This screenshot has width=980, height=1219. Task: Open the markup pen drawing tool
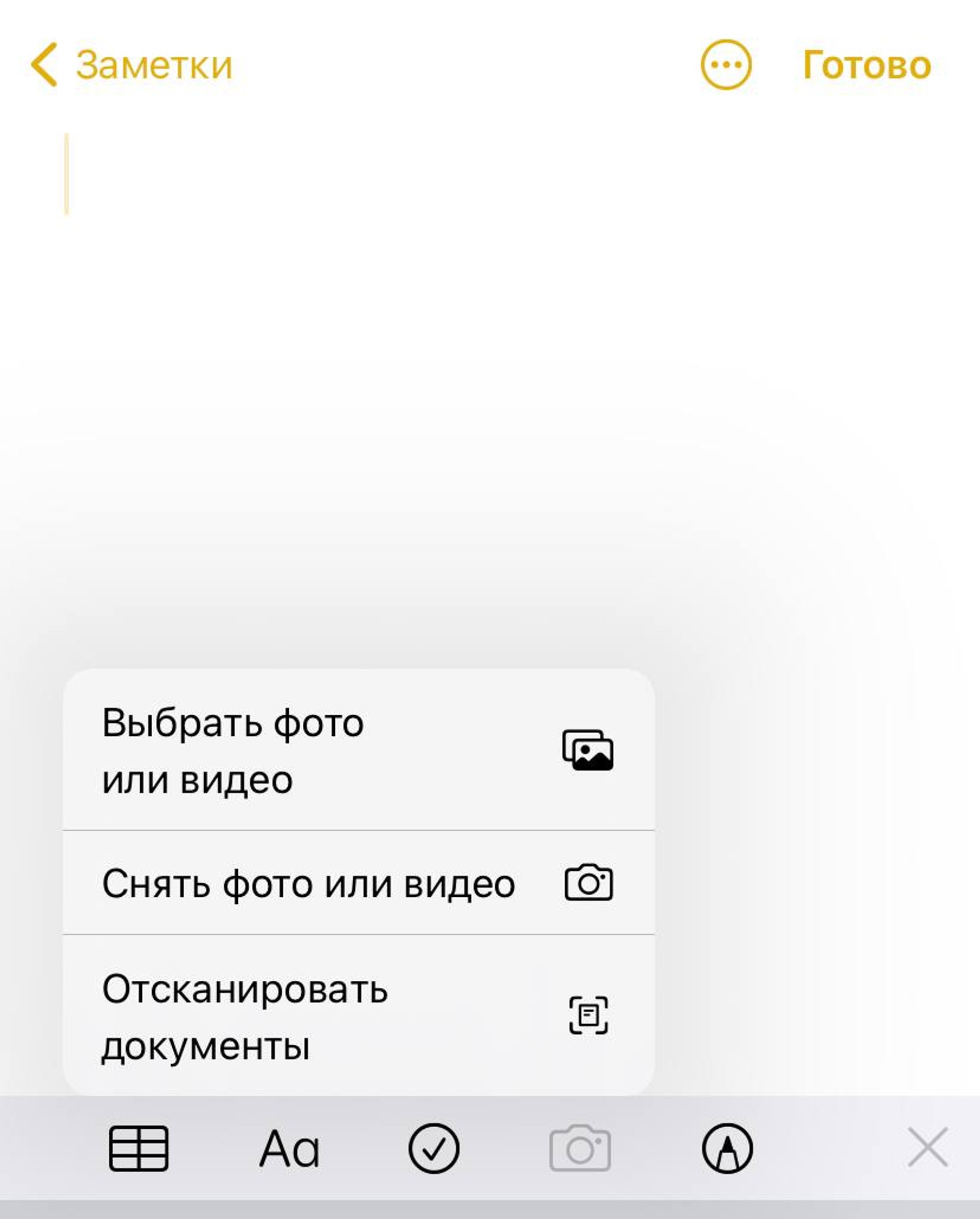[727, 1148]
